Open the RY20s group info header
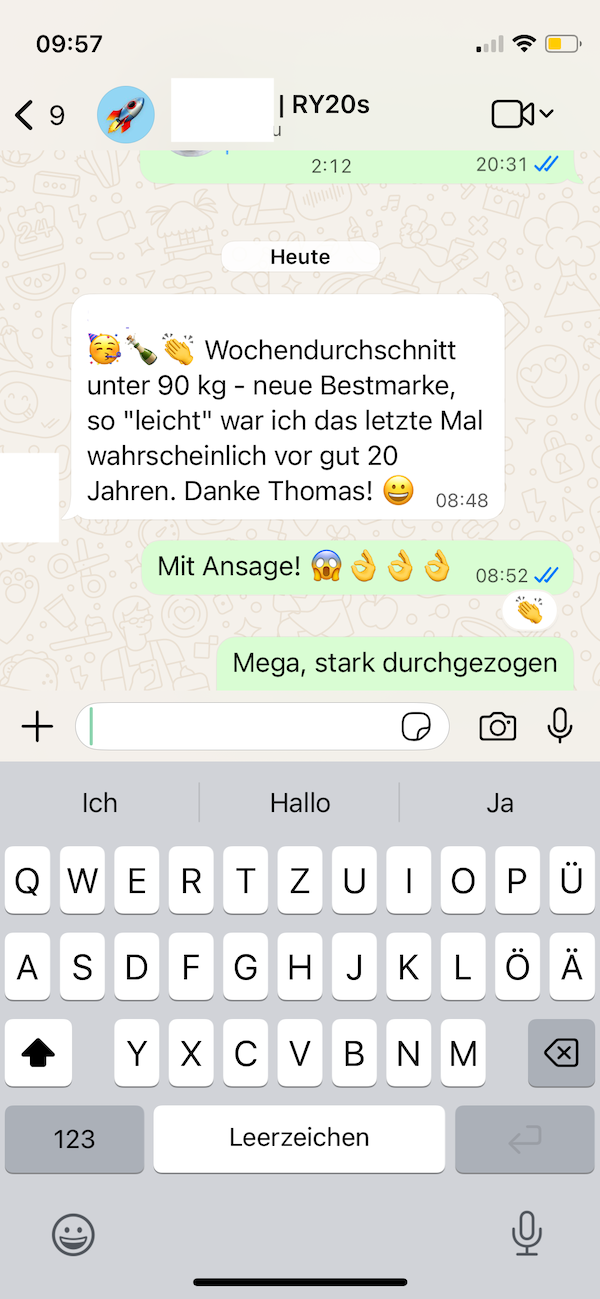Screen dimensions: 600x1299 tap(270, 114)
